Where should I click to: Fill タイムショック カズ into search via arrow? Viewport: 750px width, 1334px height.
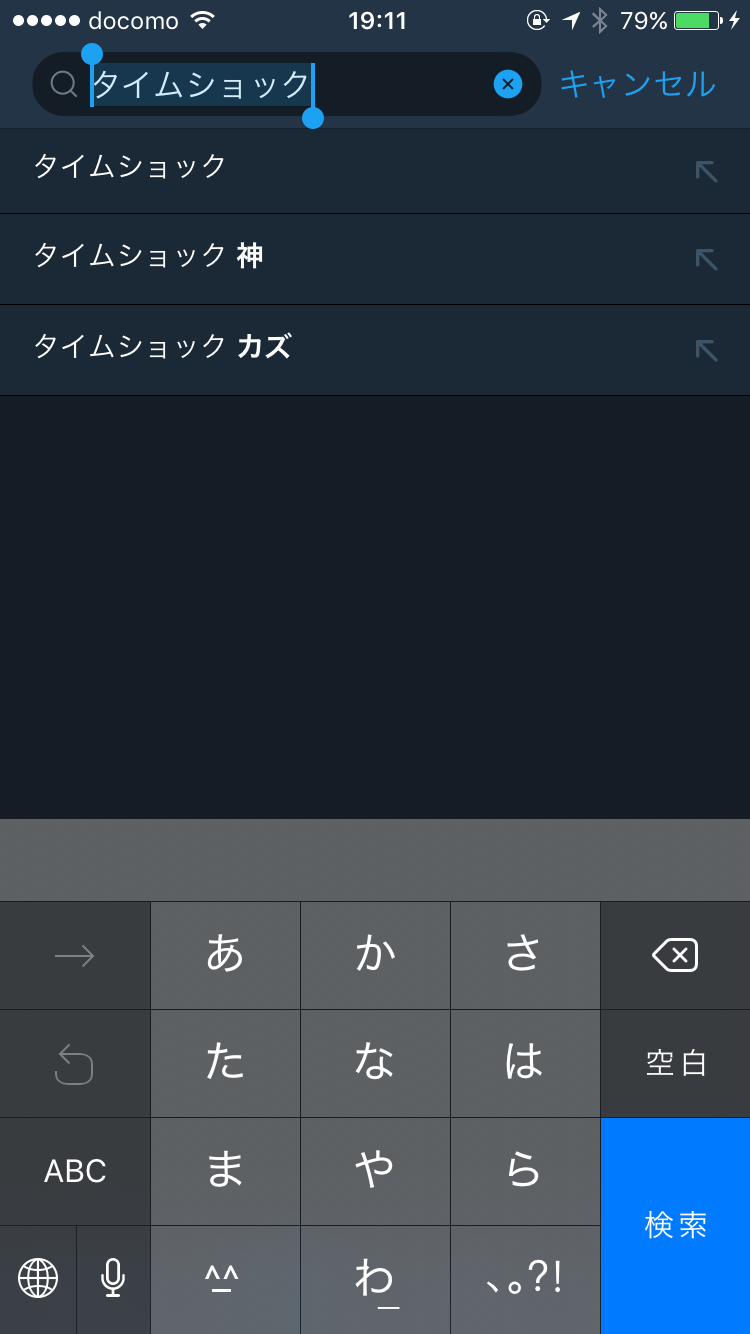[x=706, y=350]
